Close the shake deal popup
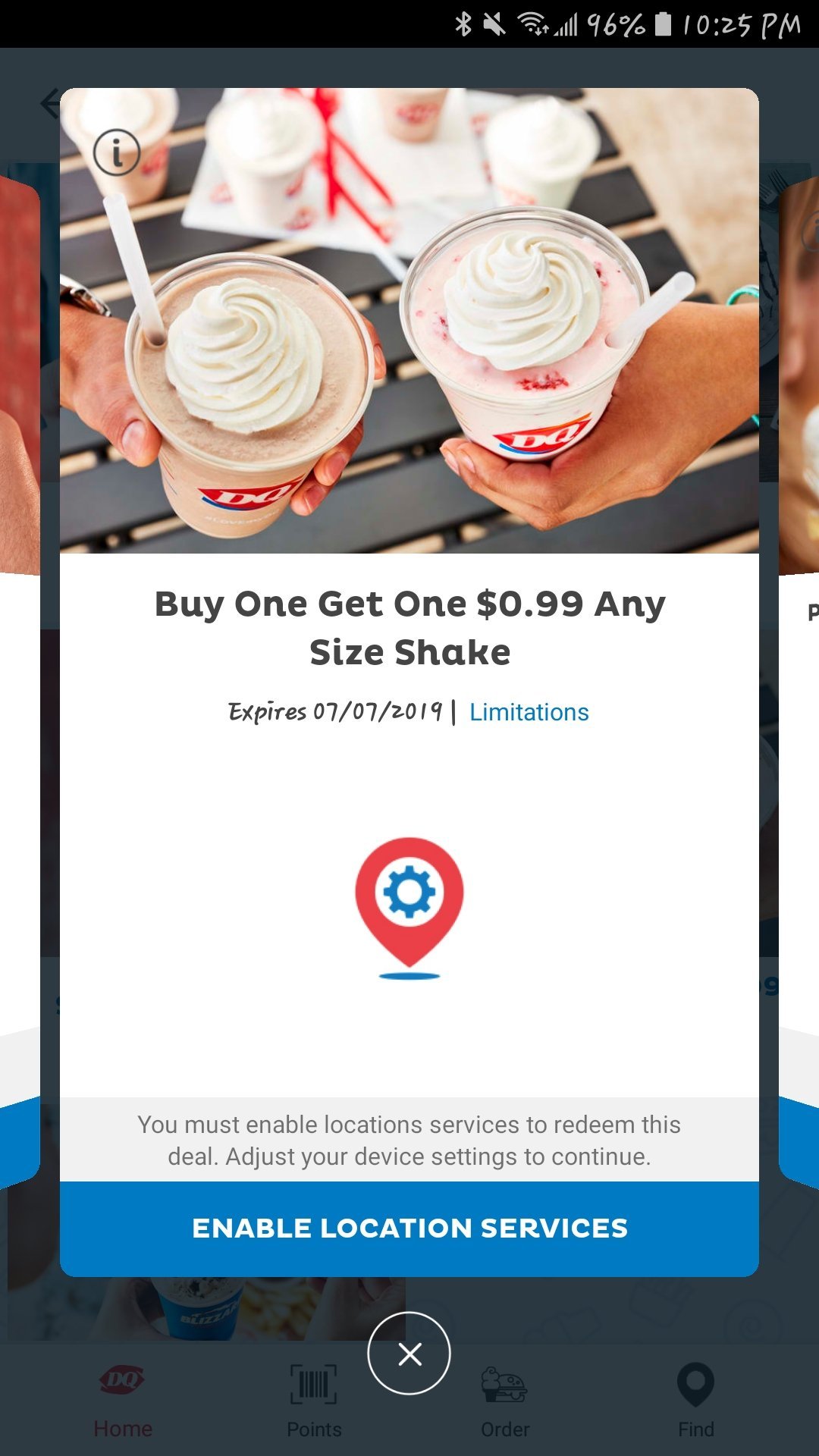 click(x=409, y=1354)
